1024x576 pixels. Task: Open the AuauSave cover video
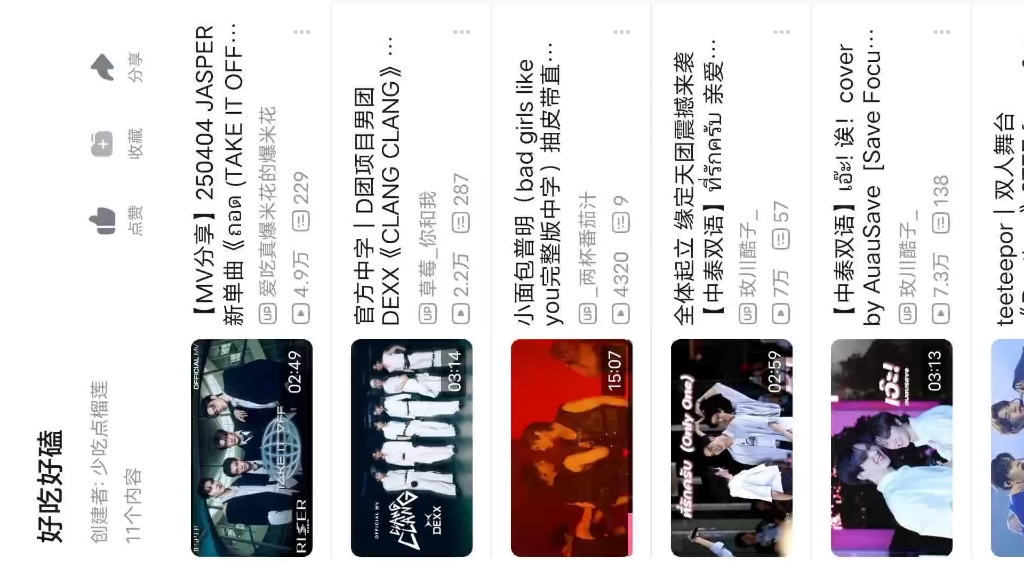(892, 447)
